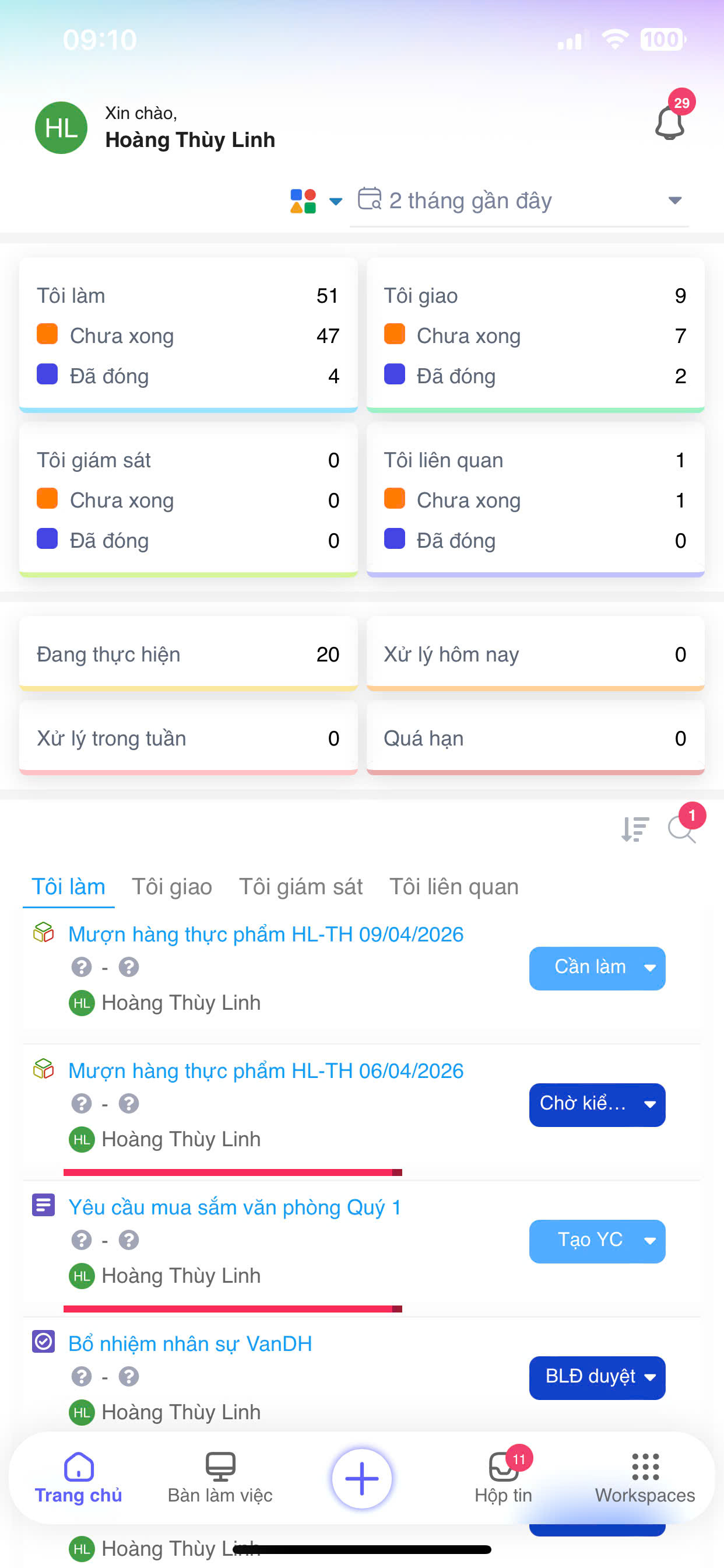Image resolution: width=724 pixels, height=1568 pixels.
Task: Open 'Hộp tin' inbox tab
Action: (x=502, y=1478)
